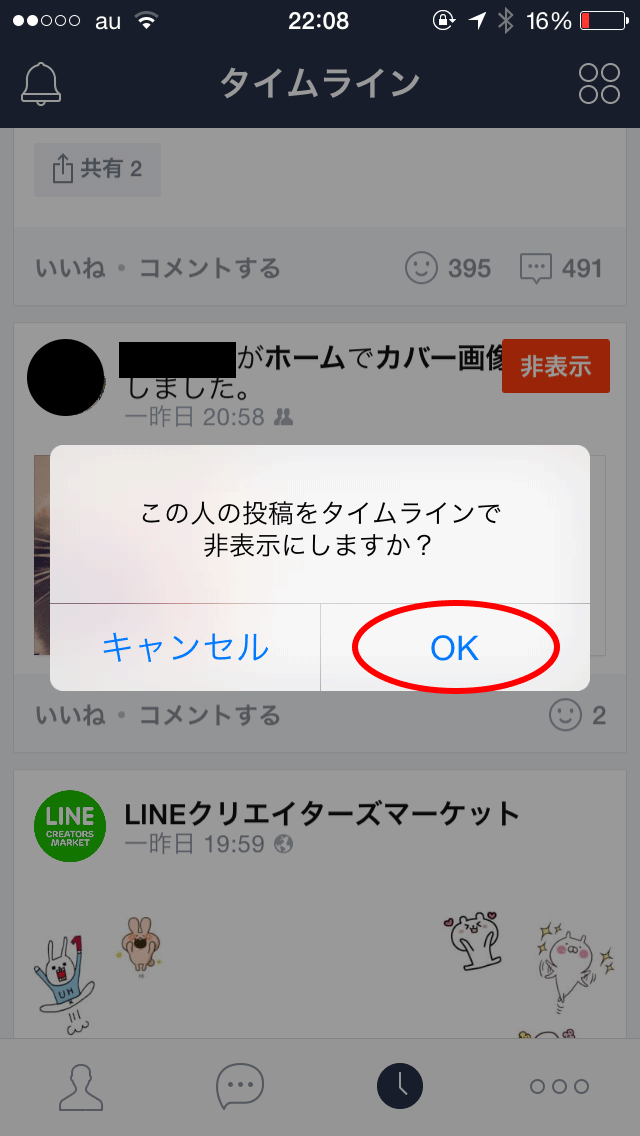
Task: Tap the red 非表示 button
Action: [x=555, y=366]
